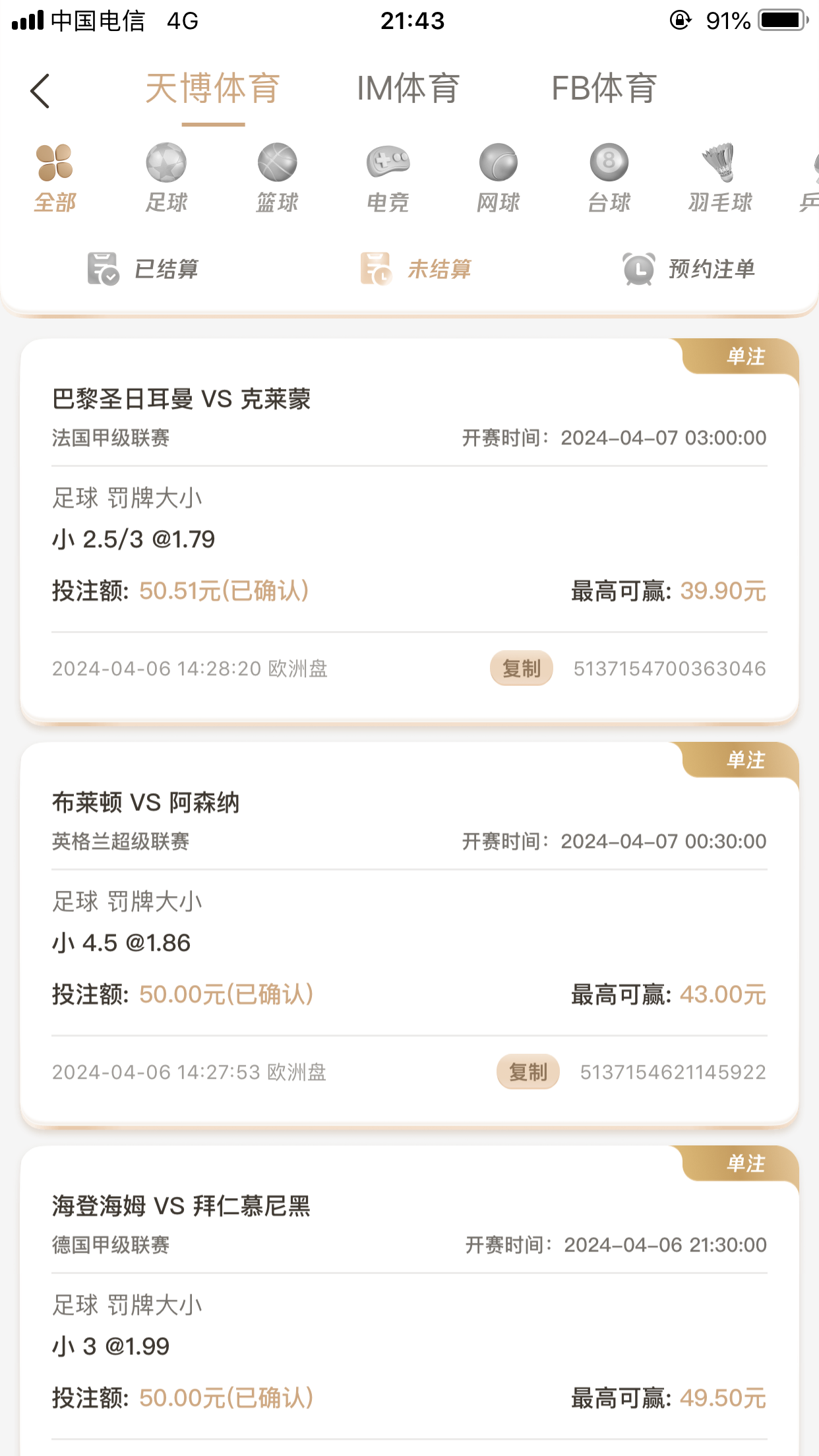Open the 海登海姆 VS 拜仁慕尼黑 bet card
819x1456 pixels.
[181, 1207]
